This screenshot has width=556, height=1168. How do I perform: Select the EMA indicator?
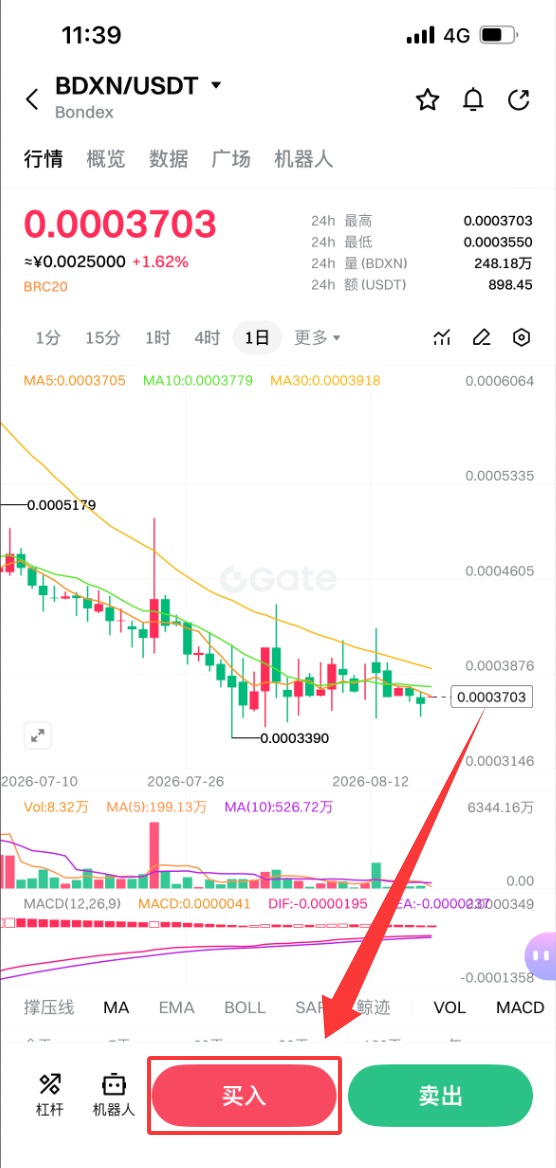point(176,1007)
